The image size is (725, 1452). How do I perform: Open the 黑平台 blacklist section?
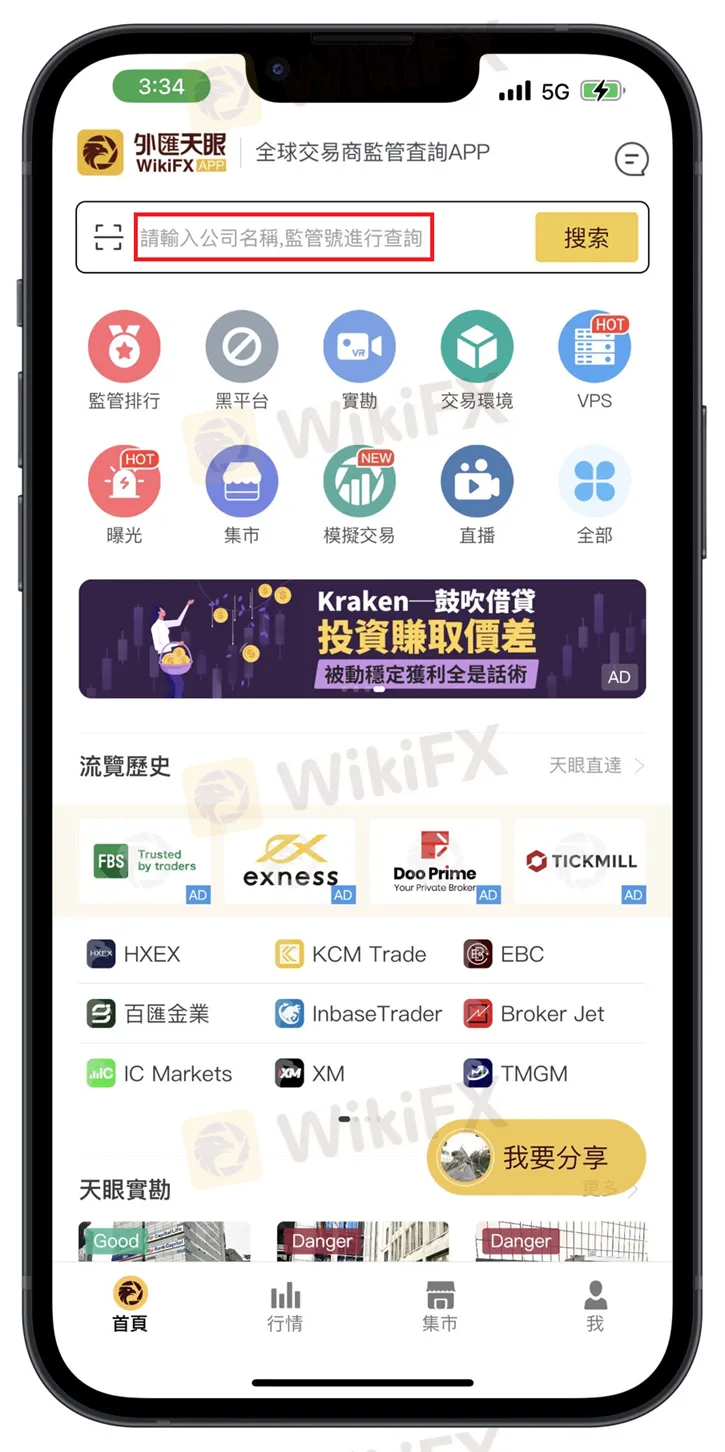(241, 360)
